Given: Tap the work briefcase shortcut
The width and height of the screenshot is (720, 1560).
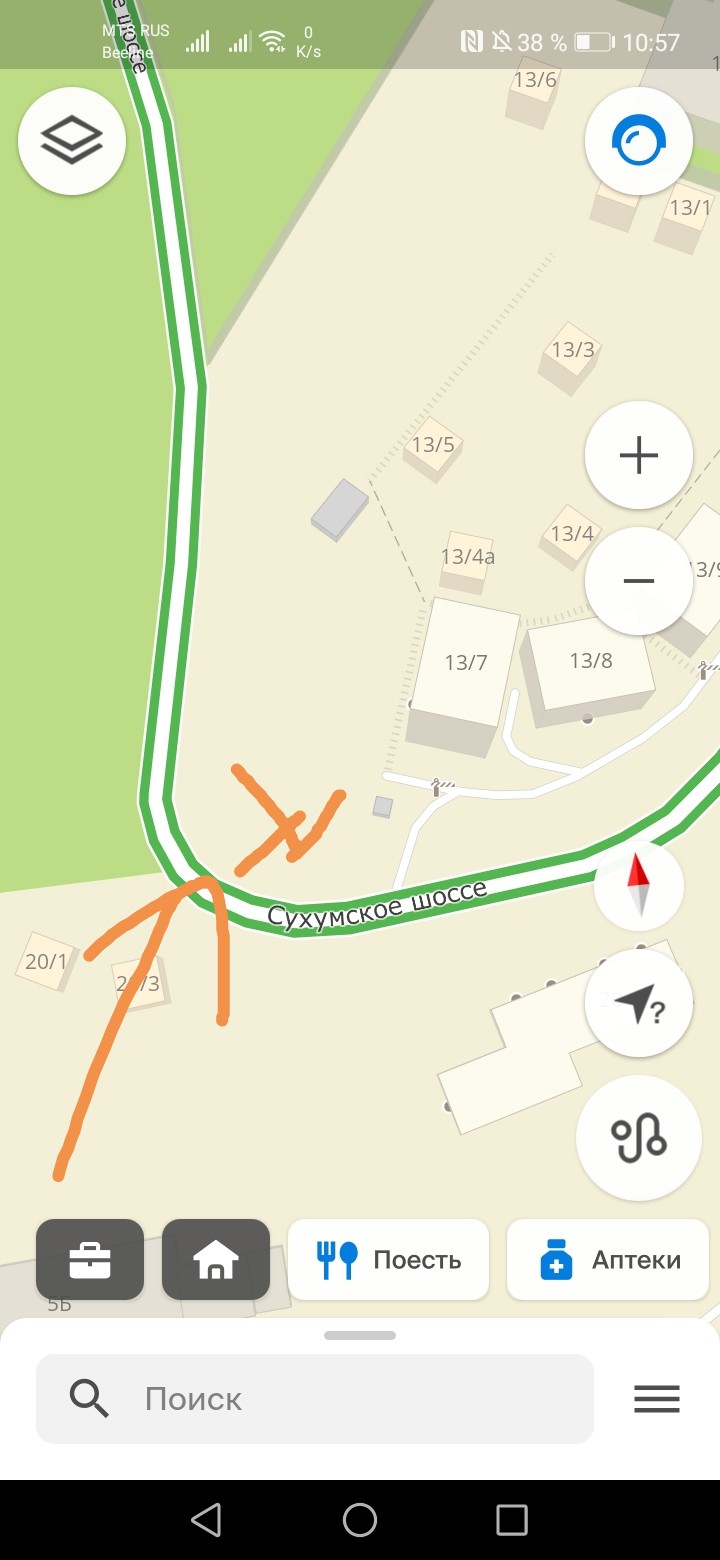Looking at the screenshot, I should click(90, 1260).
